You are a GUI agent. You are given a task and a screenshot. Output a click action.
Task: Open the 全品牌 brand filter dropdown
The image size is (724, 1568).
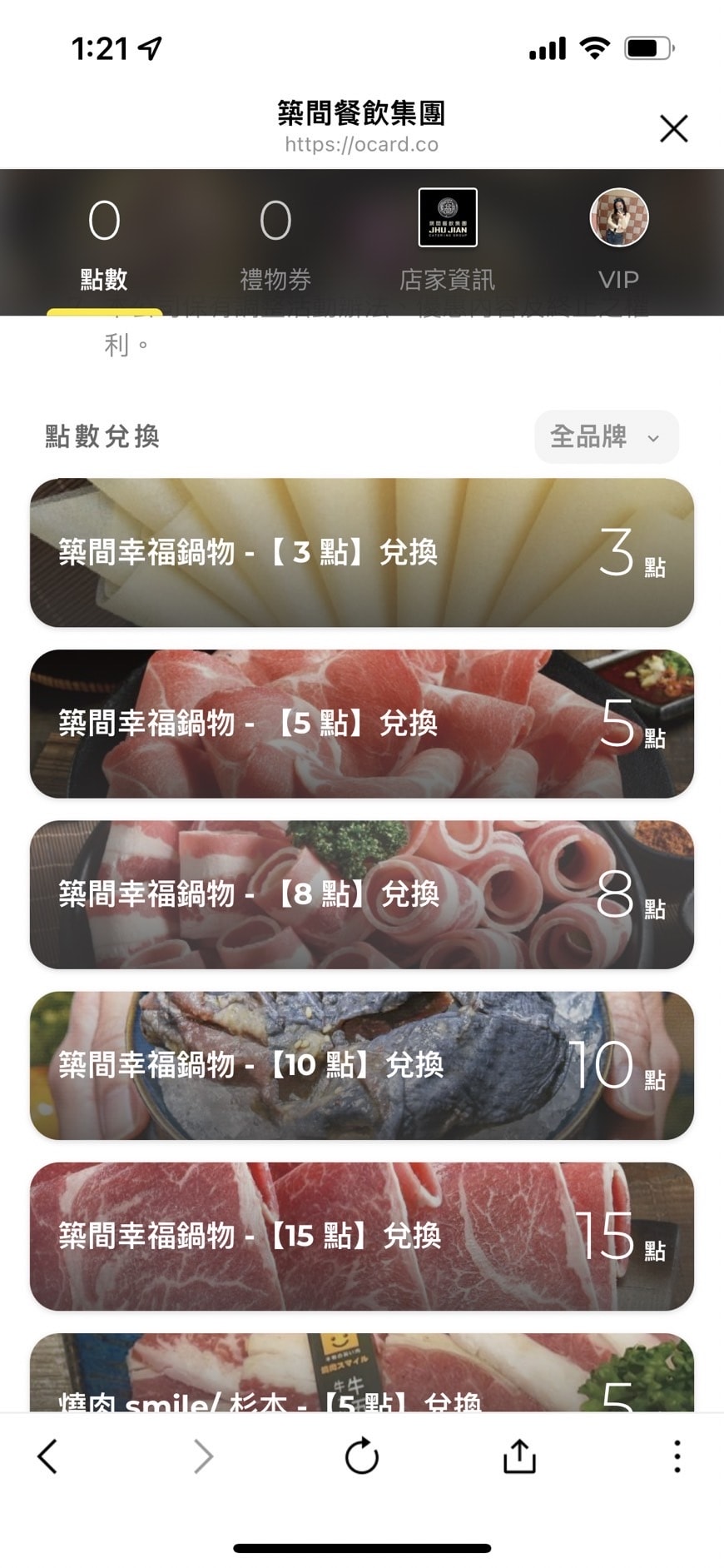point(607,436)
